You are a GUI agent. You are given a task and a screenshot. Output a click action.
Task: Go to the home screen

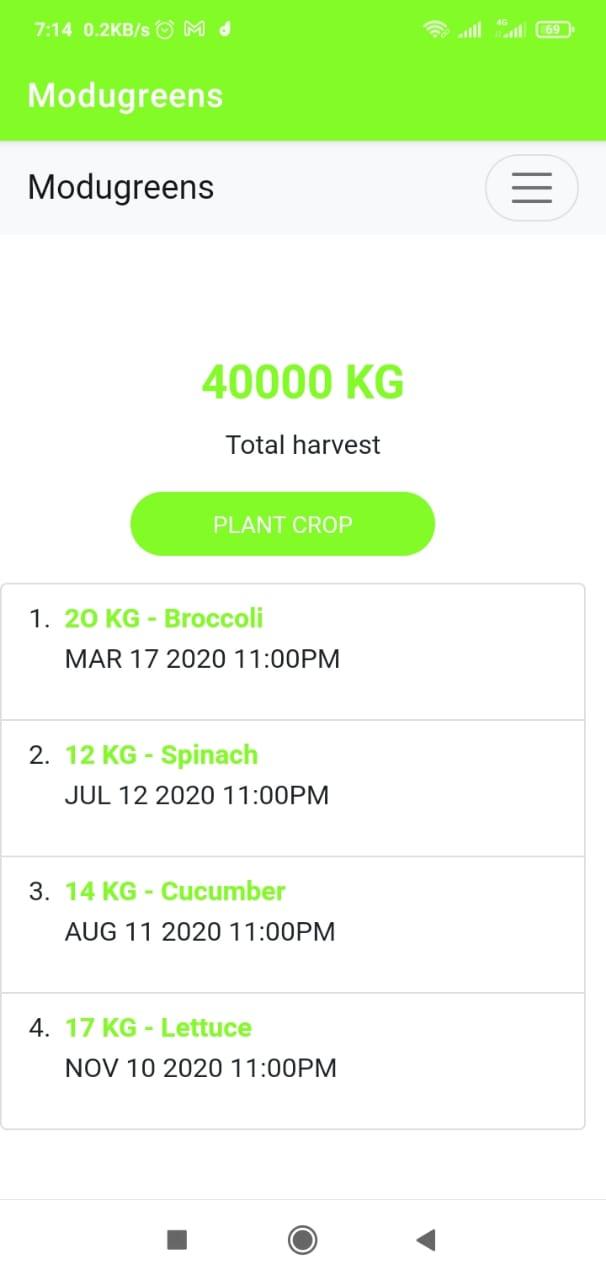(302, 1240)
